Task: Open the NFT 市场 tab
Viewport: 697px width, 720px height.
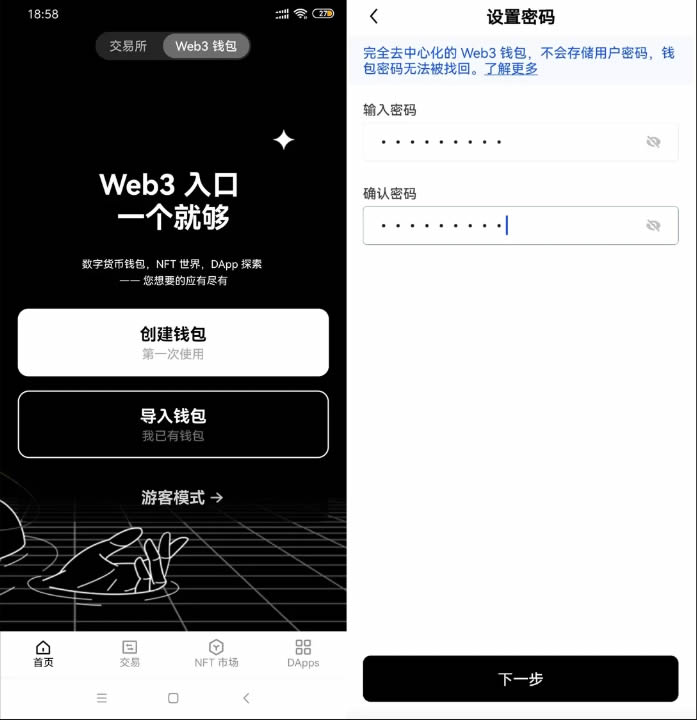Action: pos(216,654)
